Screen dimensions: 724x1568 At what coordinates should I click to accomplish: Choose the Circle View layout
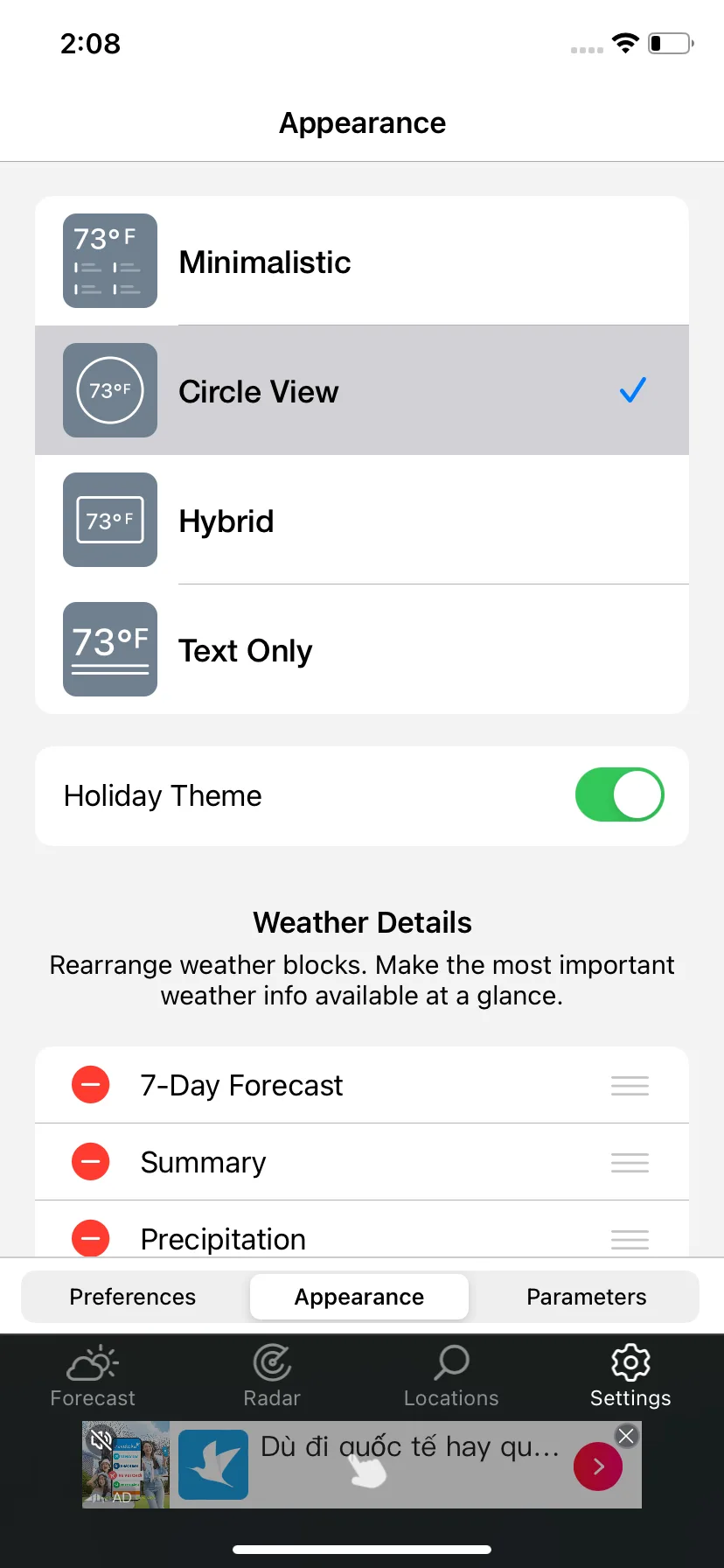362,391
